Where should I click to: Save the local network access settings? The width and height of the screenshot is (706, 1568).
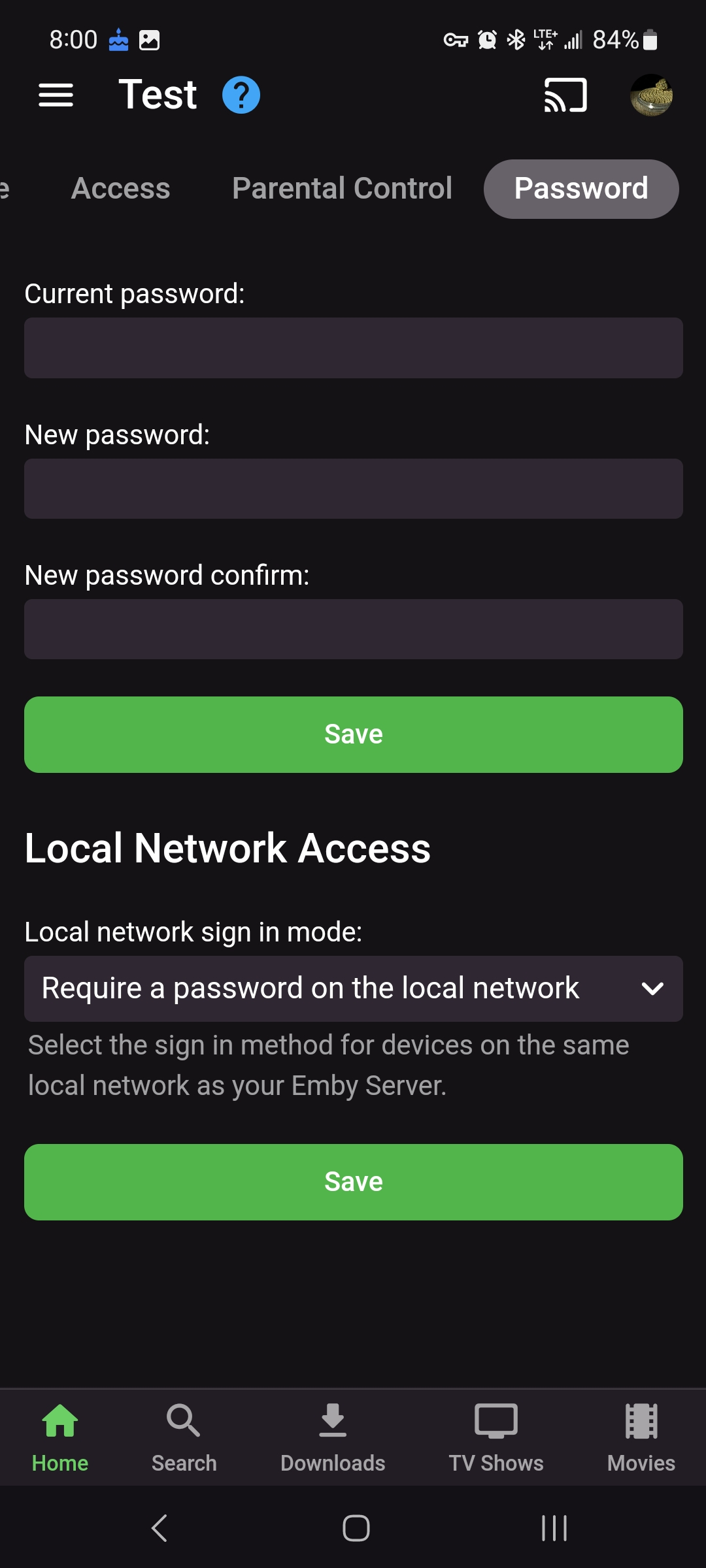[353, 1181]
